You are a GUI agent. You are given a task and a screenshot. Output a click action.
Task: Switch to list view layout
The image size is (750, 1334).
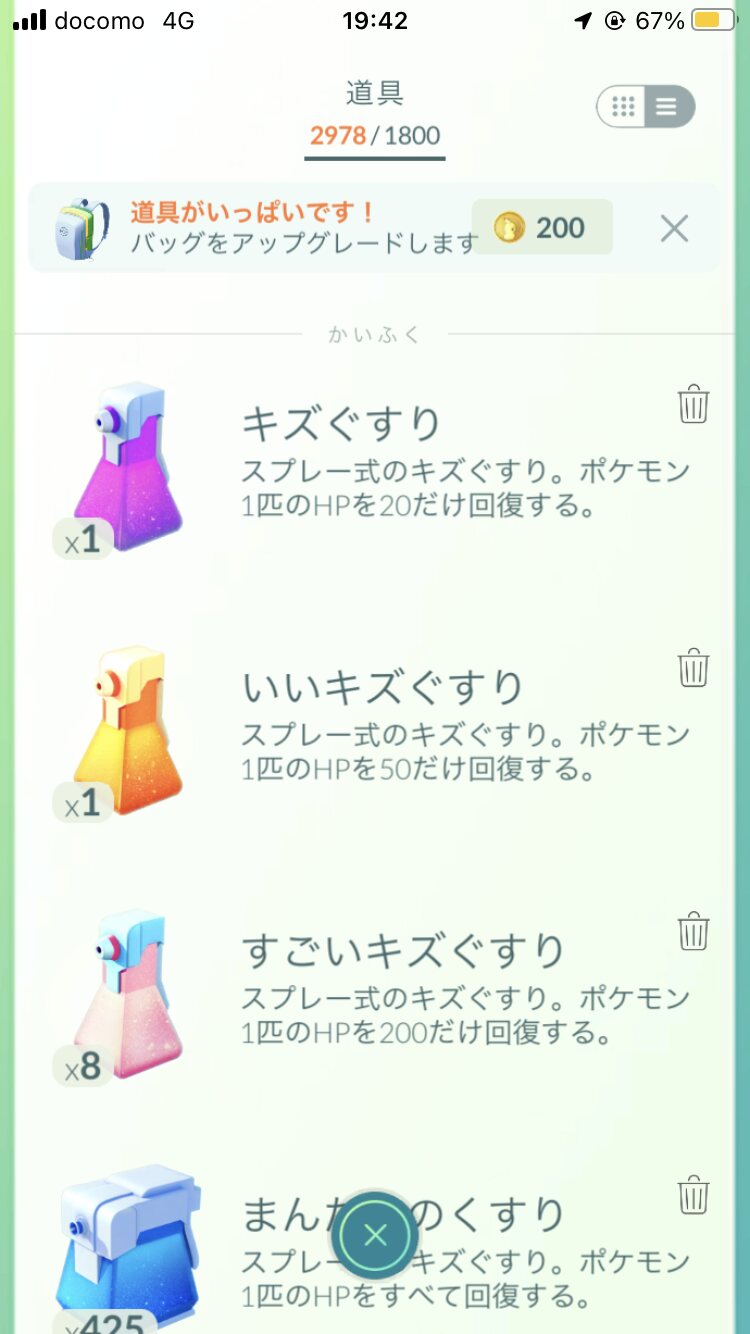(667, 107)
